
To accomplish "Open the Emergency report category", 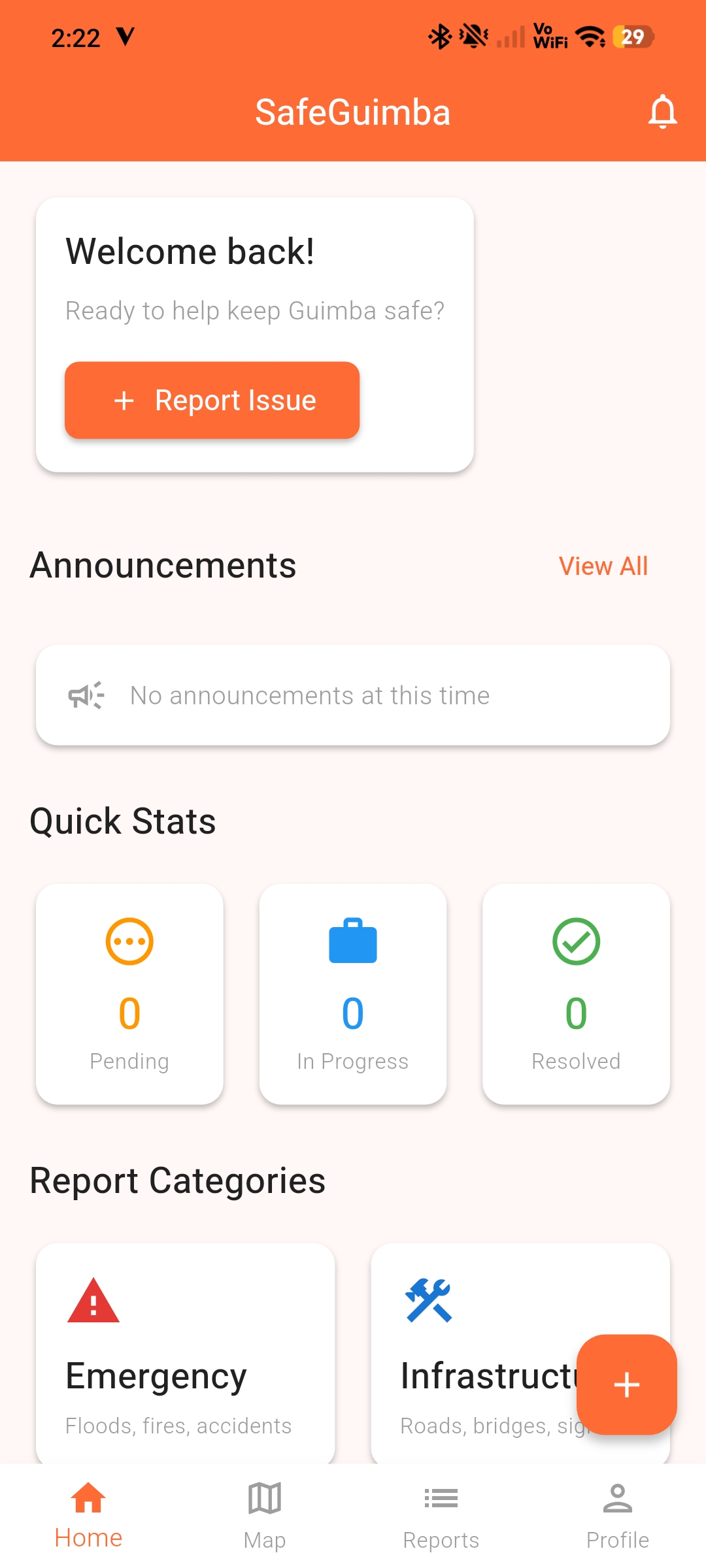I will (x=185, y=1352).
